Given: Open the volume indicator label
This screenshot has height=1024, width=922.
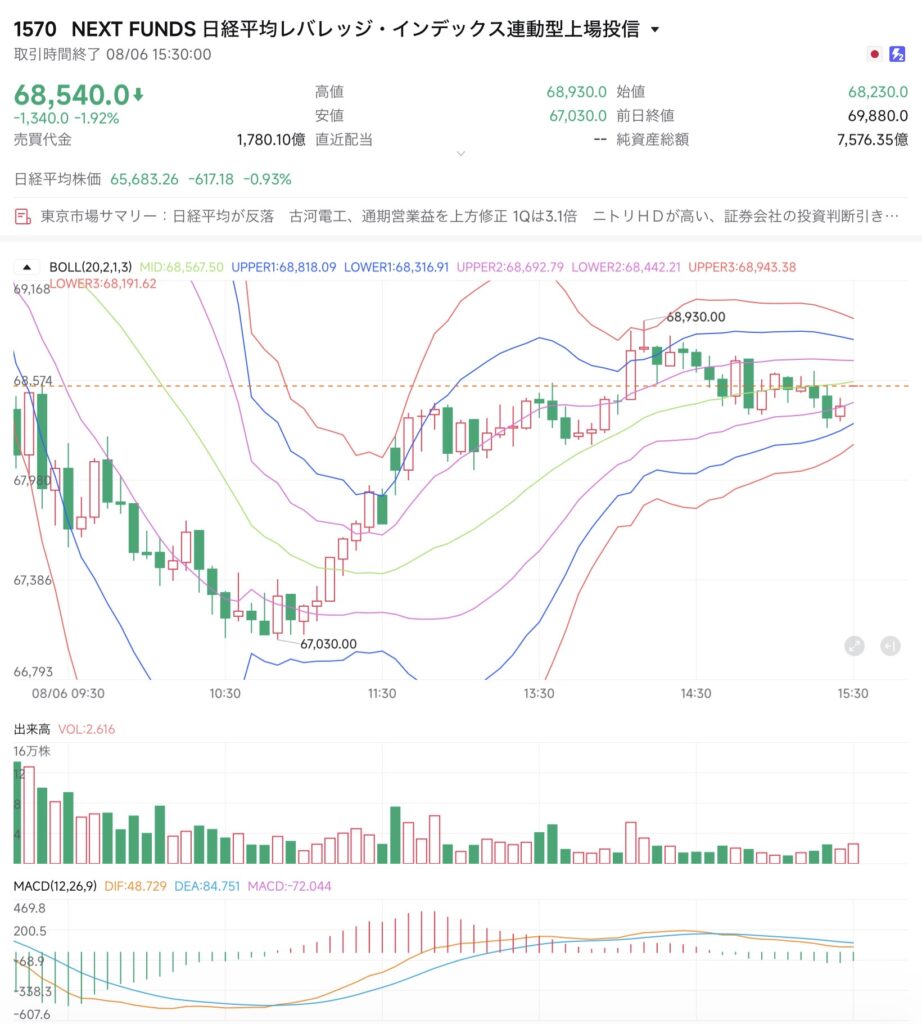Looking at the screenshot, I should (x=31, y=729).
